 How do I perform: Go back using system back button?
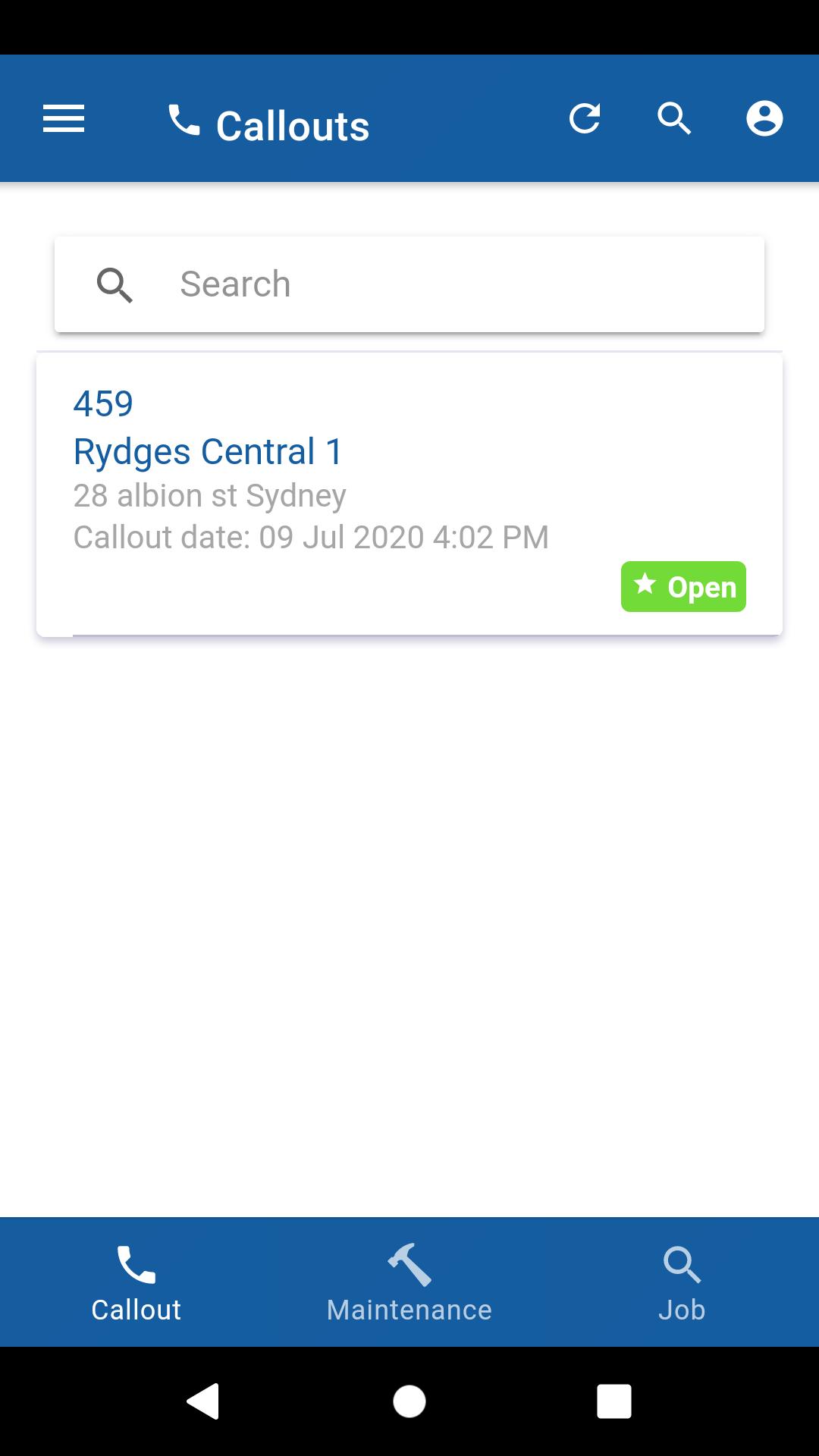point(203,1401)
